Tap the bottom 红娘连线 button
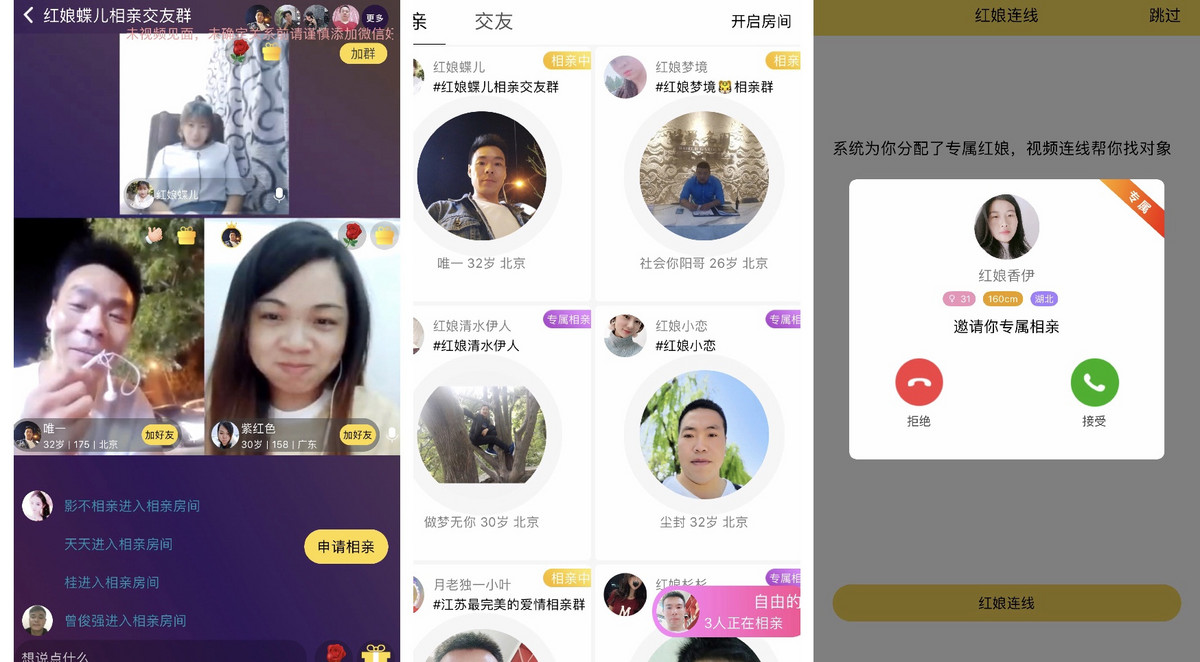Image resolution: width=1200 pixels, height=662 pixels. click(1006, 603)
